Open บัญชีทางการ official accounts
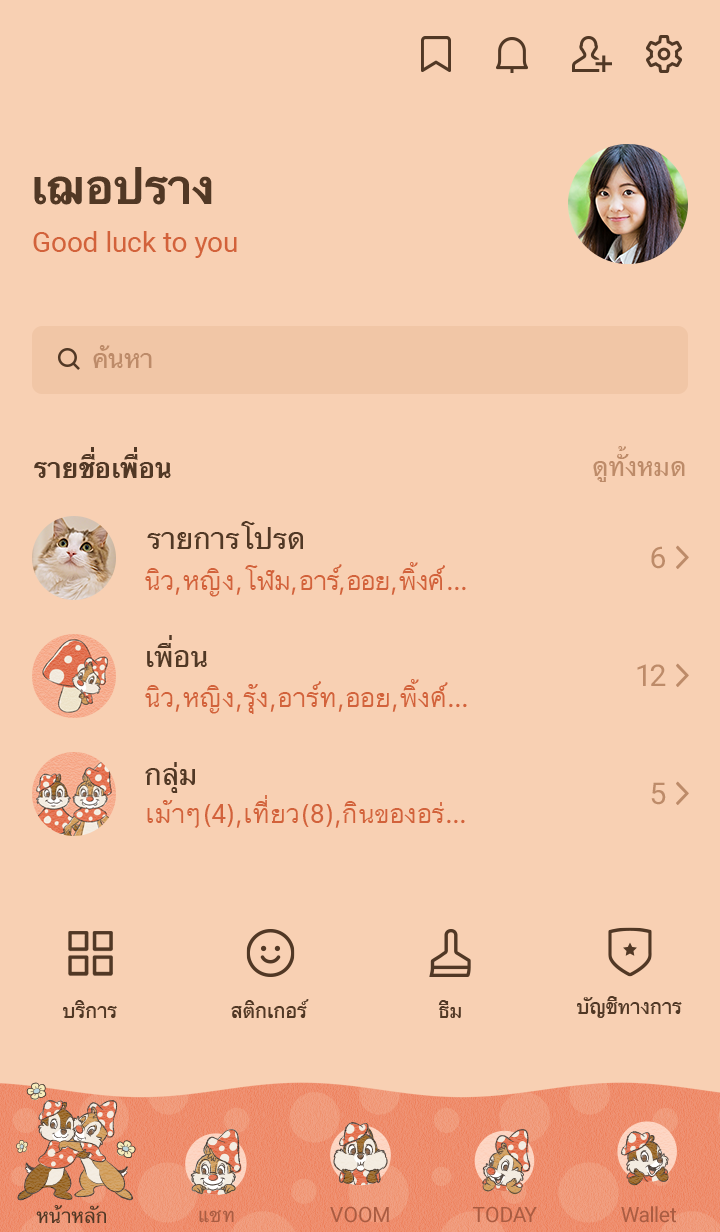Image resolution: width=720 pixels, height=1232 pixels. pyautogui.click(x=629, y=972)
